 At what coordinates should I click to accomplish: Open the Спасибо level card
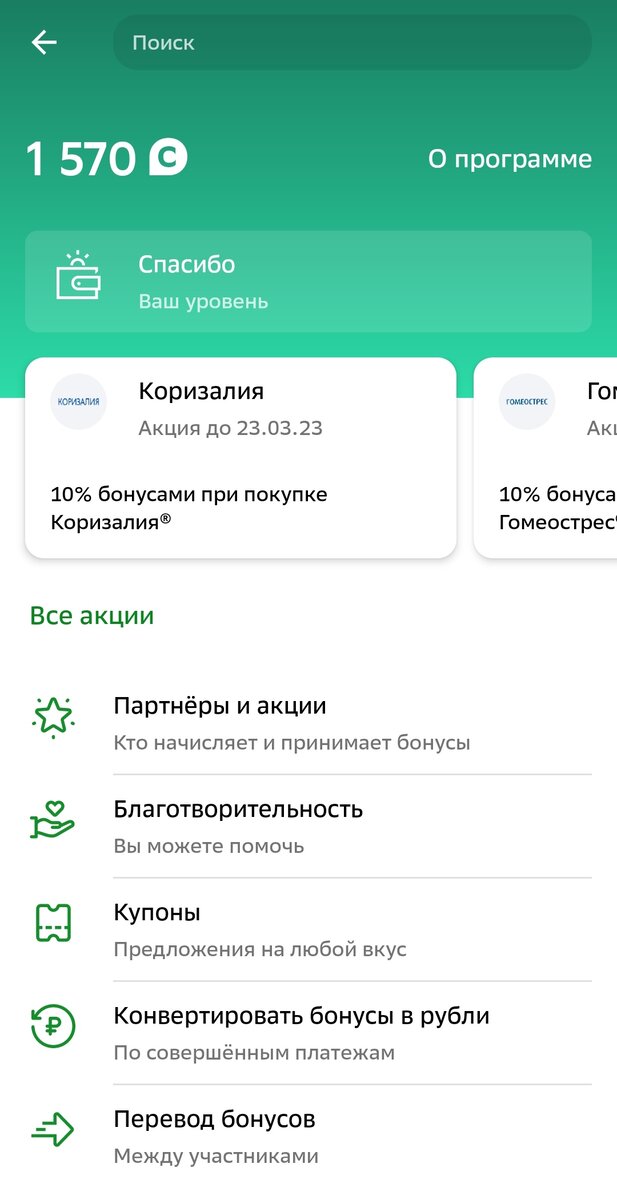pyautogui.click(x=308, y=281)
